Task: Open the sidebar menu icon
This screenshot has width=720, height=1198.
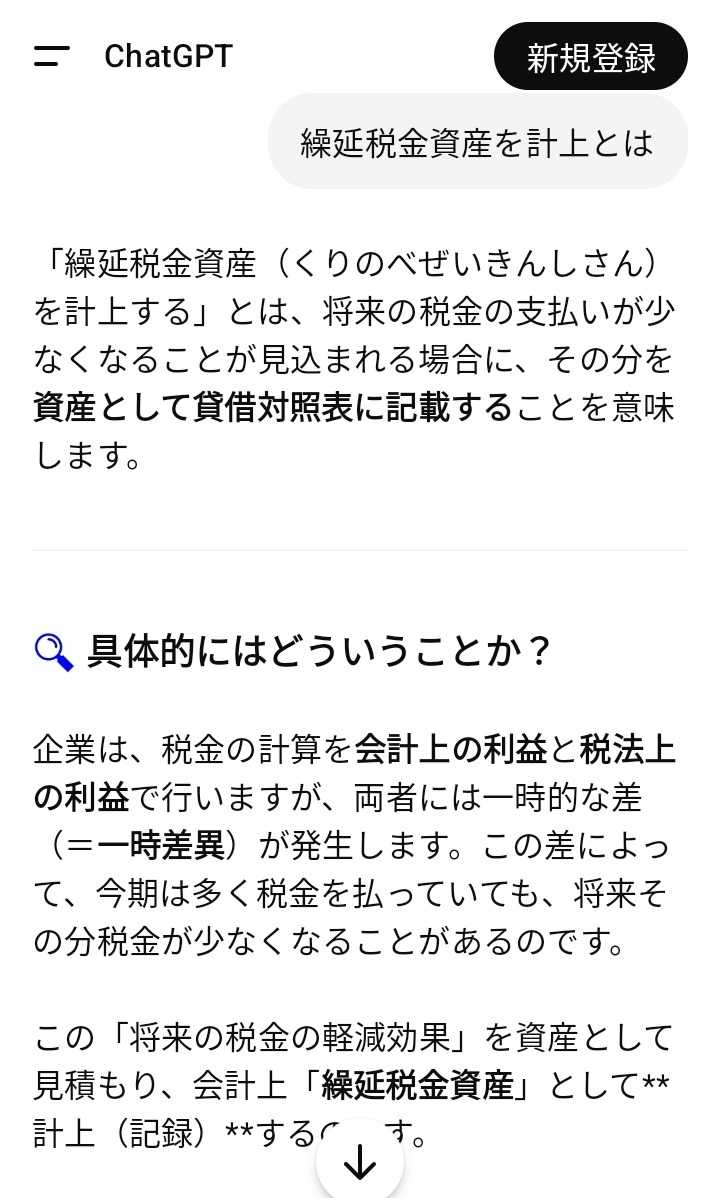Action: (x=51, y=56)
